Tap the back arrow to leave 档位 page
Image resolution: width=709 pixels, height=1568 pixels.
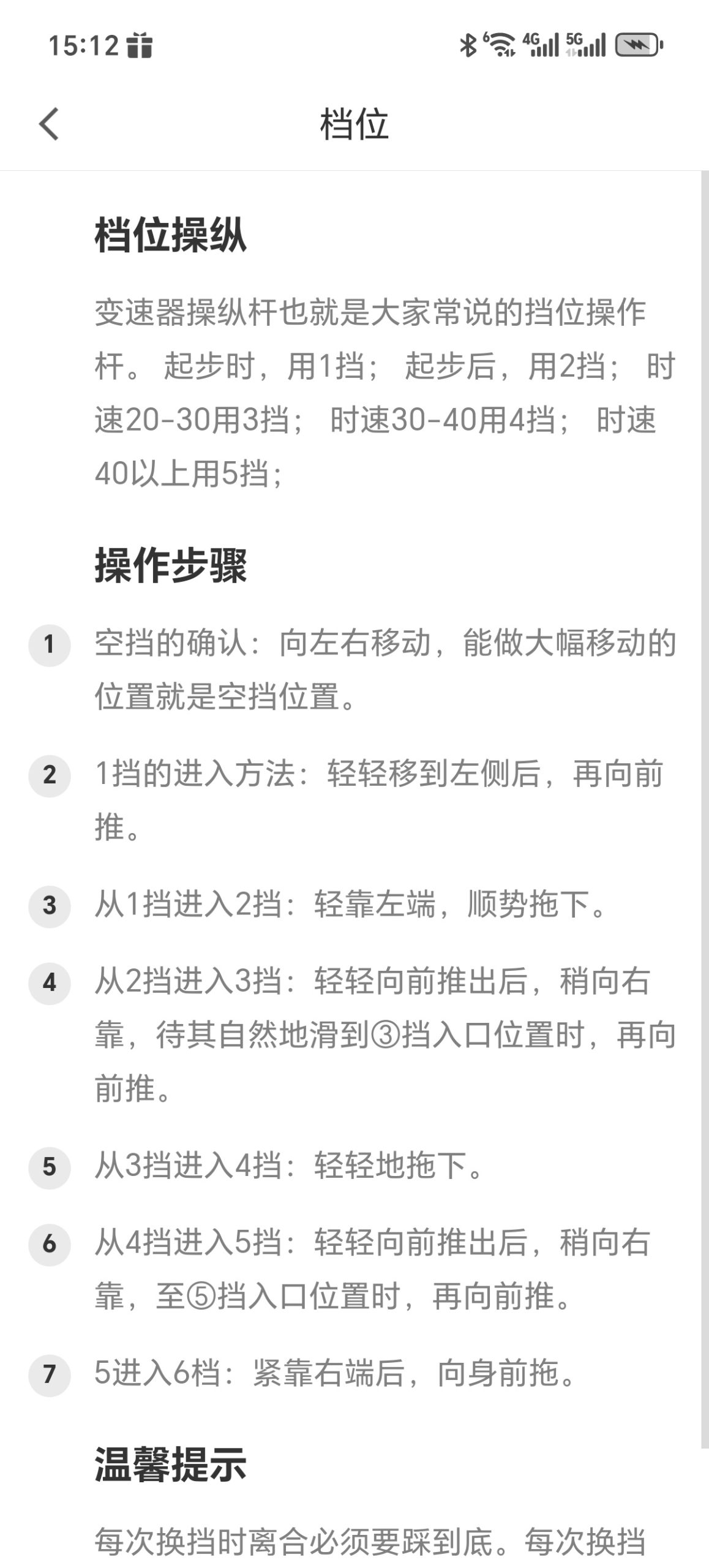(x=48, y=124)
